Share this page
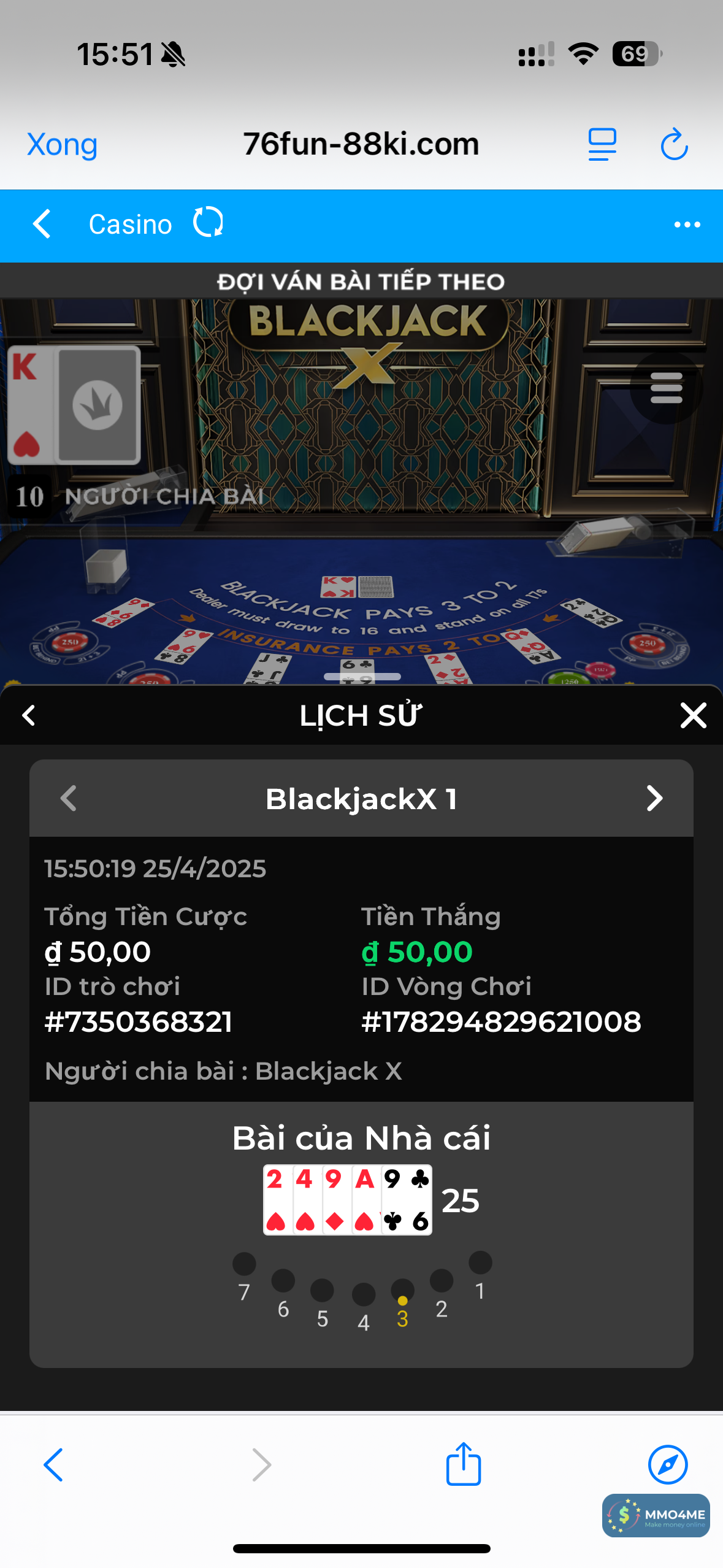The height and width of the screenshot is (1568, 723). (463, 1464)
